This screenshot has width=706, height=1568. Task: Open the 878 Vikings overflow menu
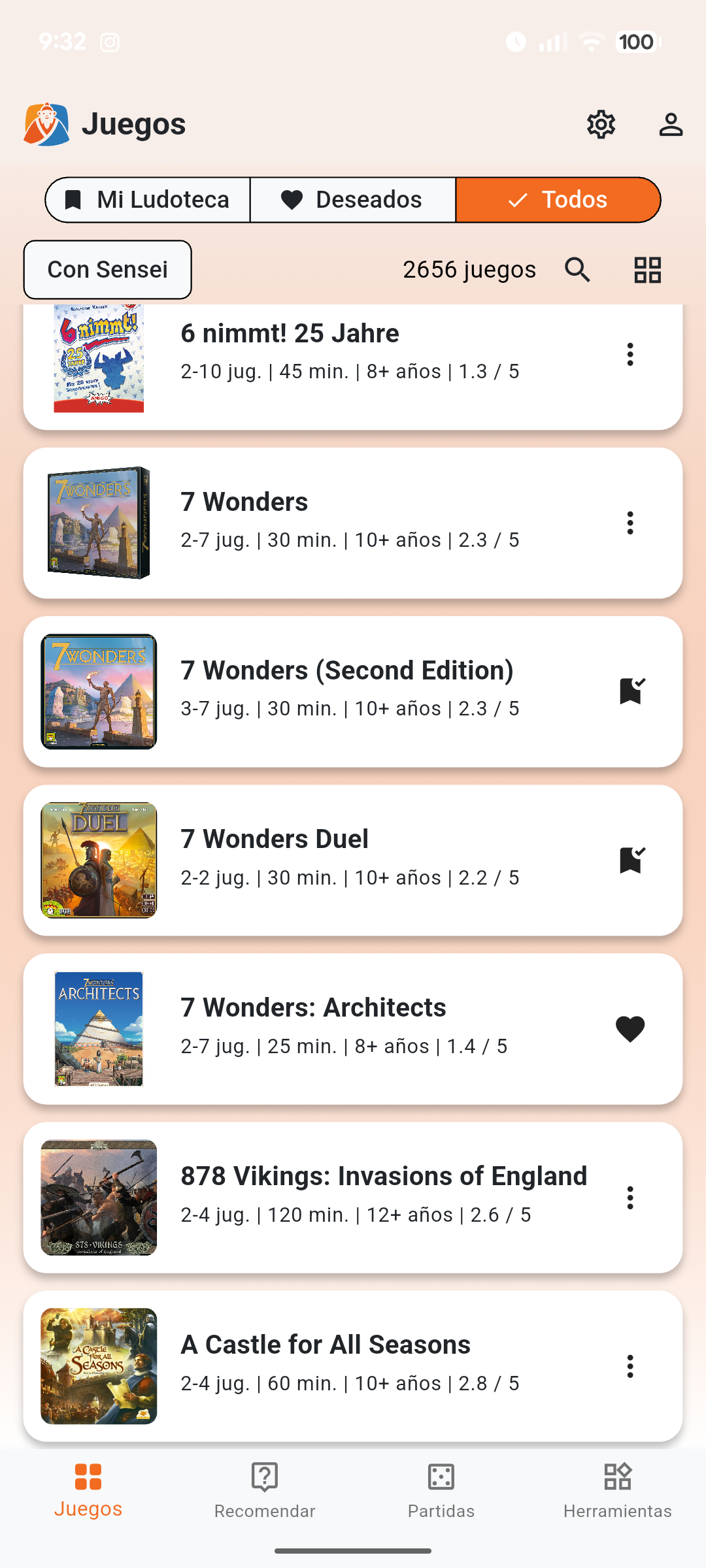pos(630,1196)
